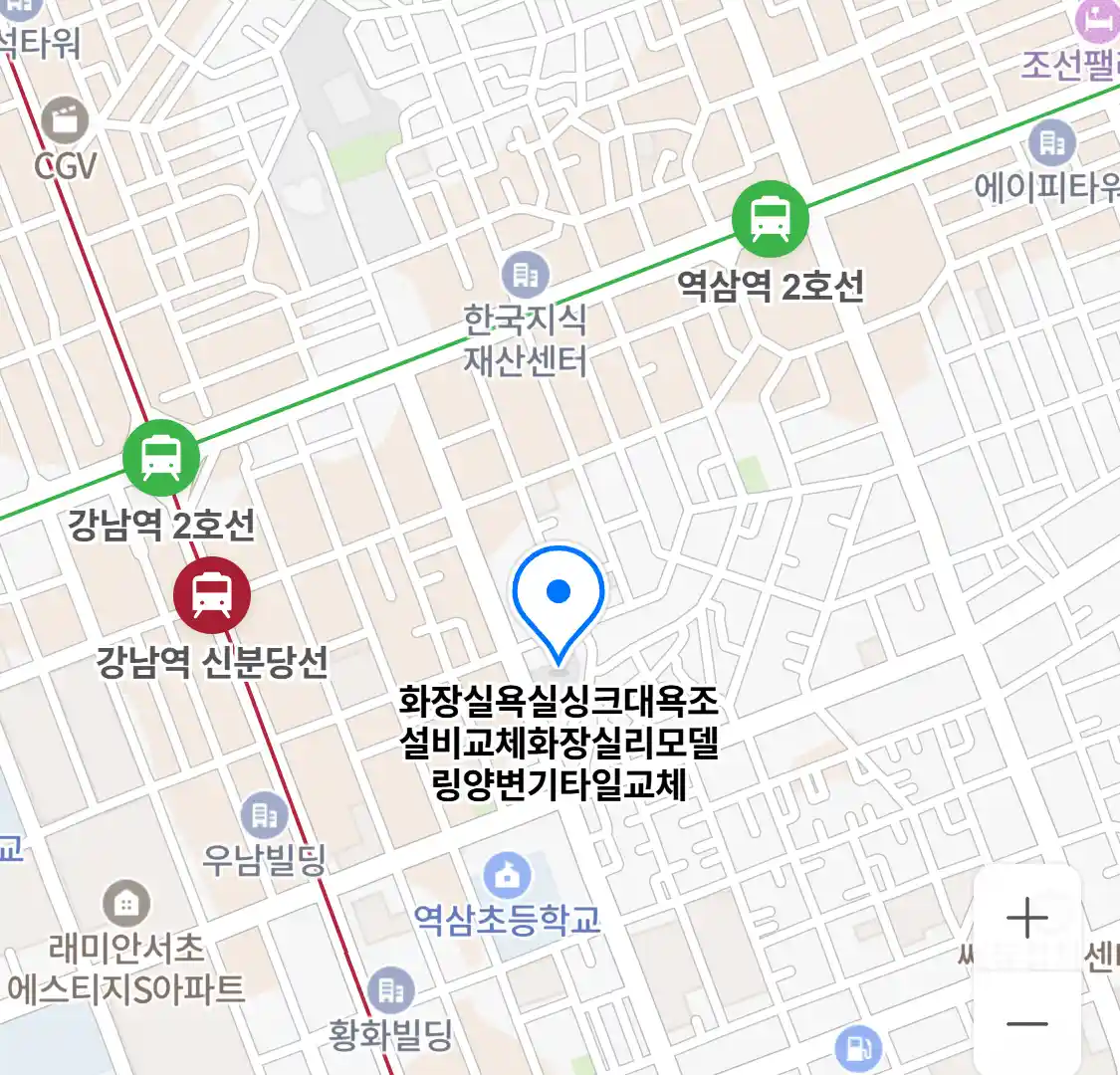Open 역삼역 2호선 station marker
Image resolution: width=1120 pixels, height=1075 pixels.
point(770,219)
